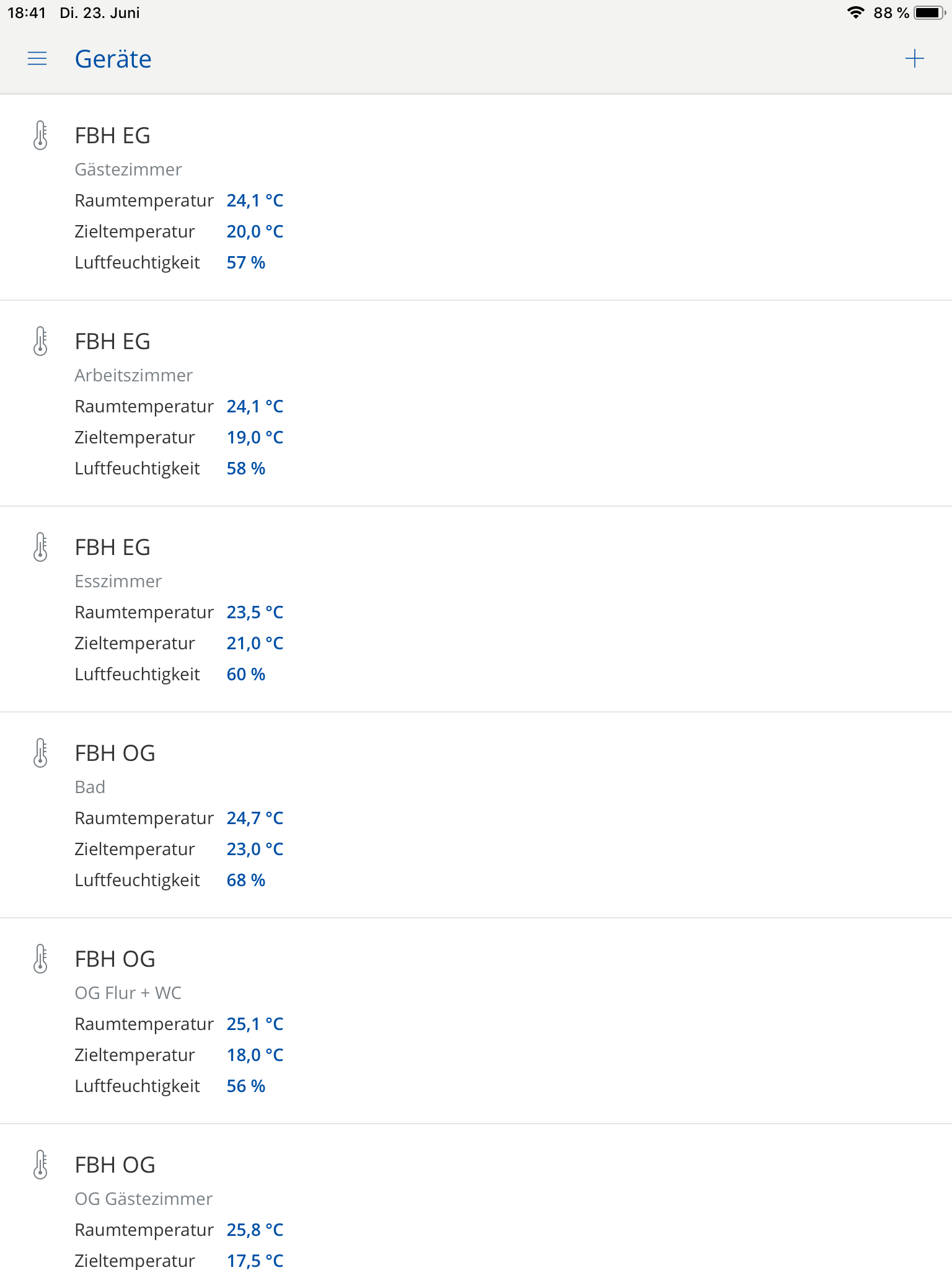
Task: Add a new device with plus icon
Action: tap(914, 59)
